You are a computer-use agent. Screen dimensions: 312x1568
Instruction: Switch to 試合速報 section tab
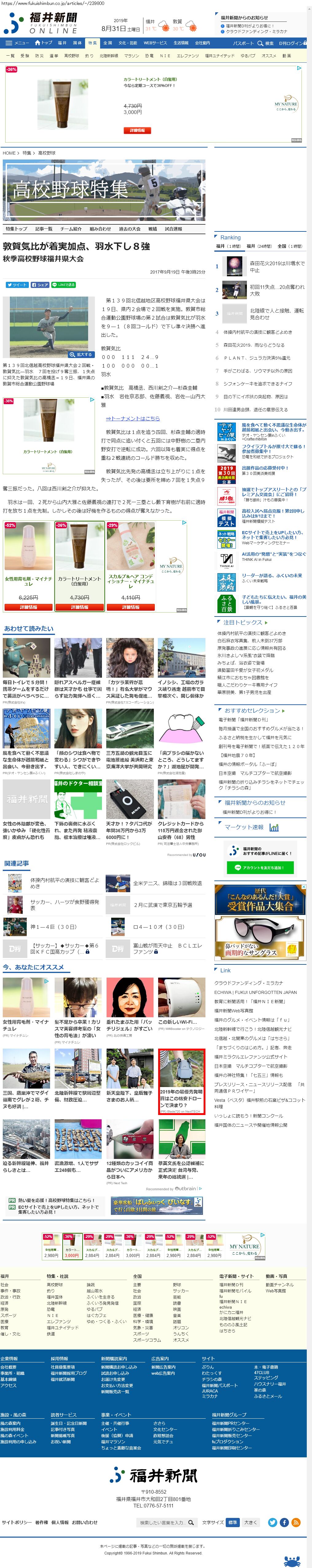(x=173, y=229)
